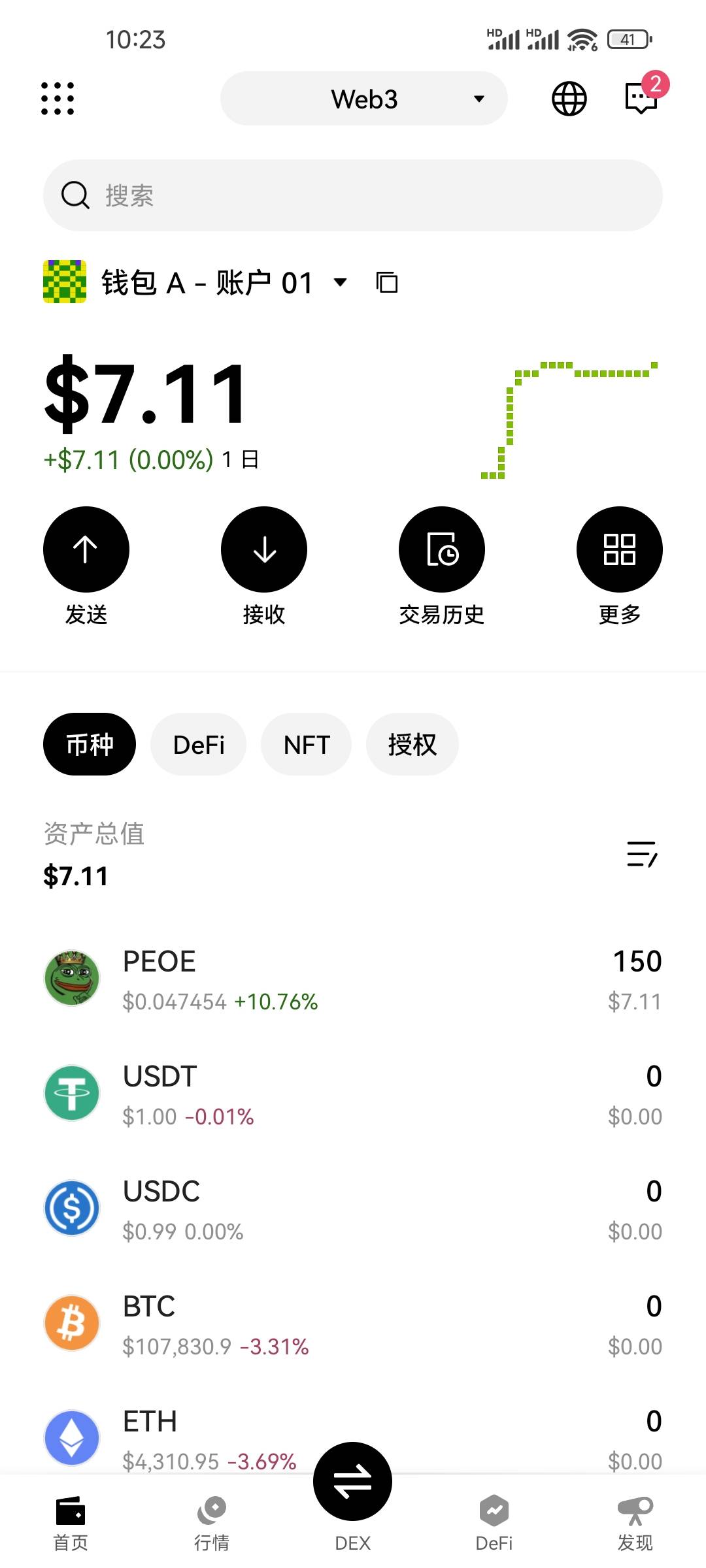706x1568 pixels.
Task: Tap the 搜索 search field
Action: click(x=353, y=195)
